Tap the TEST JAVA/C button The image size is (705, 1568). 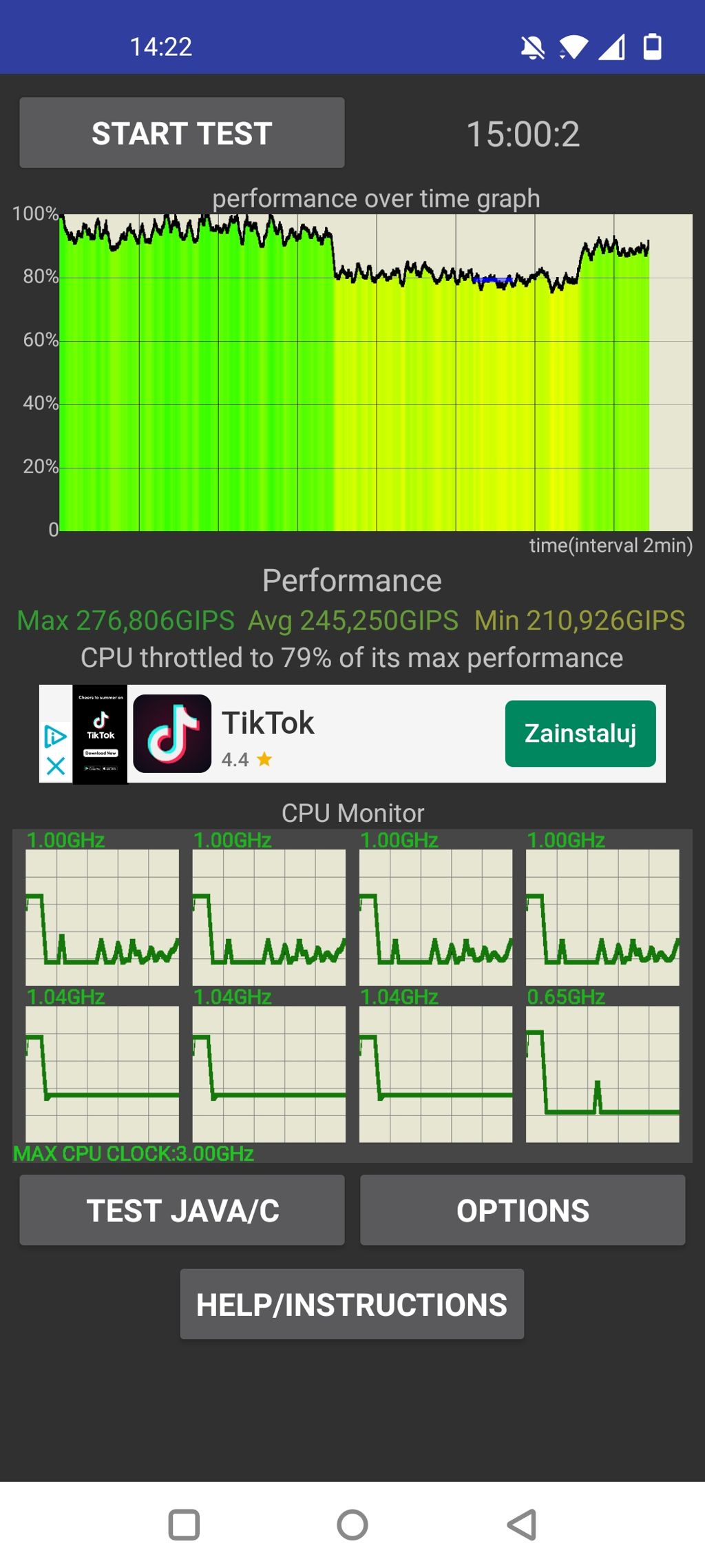point(182,1210)
